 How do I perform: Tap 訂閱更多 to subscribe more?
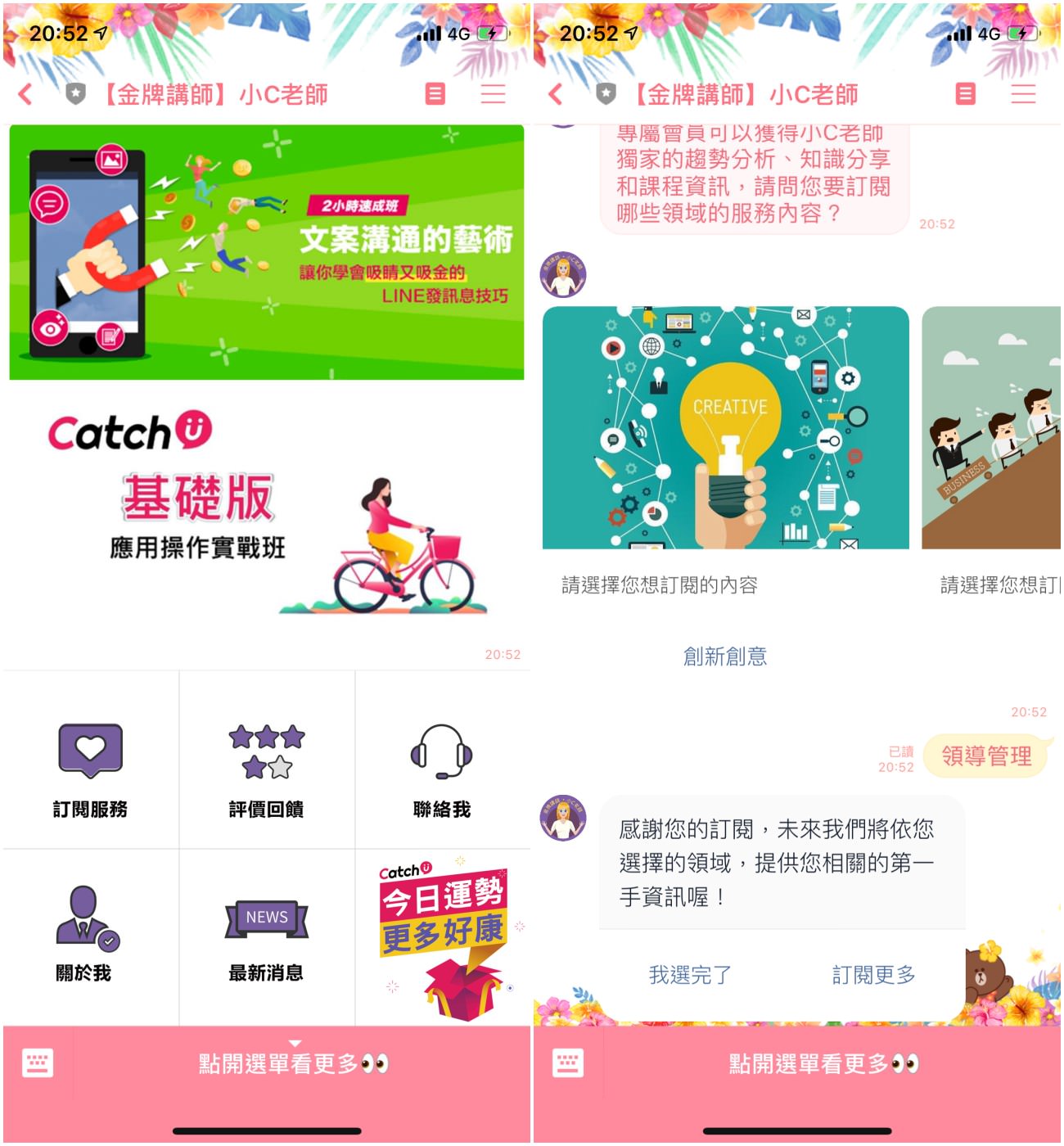point(873,975)
